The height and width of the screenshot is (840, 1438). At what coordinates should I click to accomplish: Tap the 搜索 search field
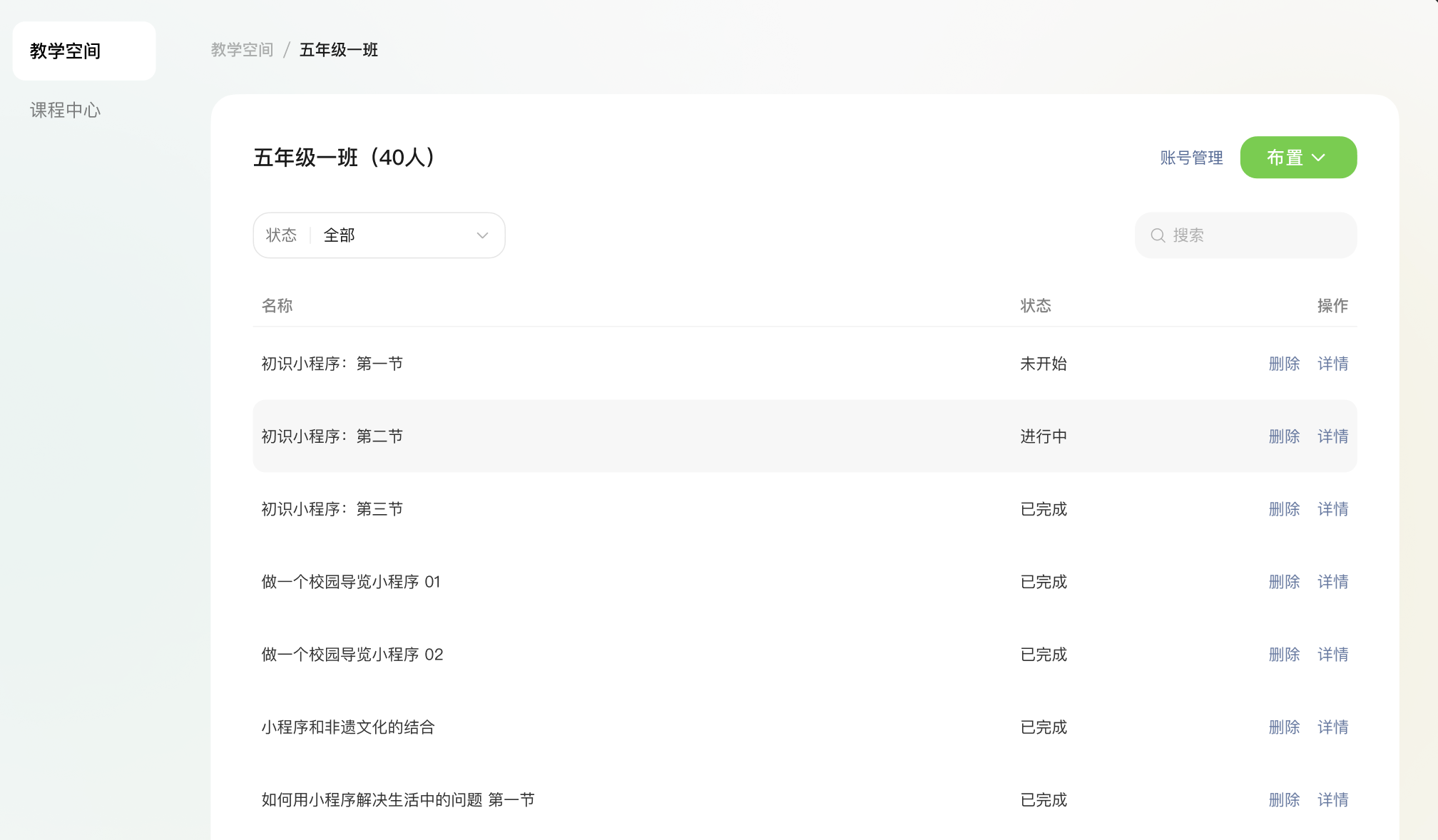tap(1245, 235)
